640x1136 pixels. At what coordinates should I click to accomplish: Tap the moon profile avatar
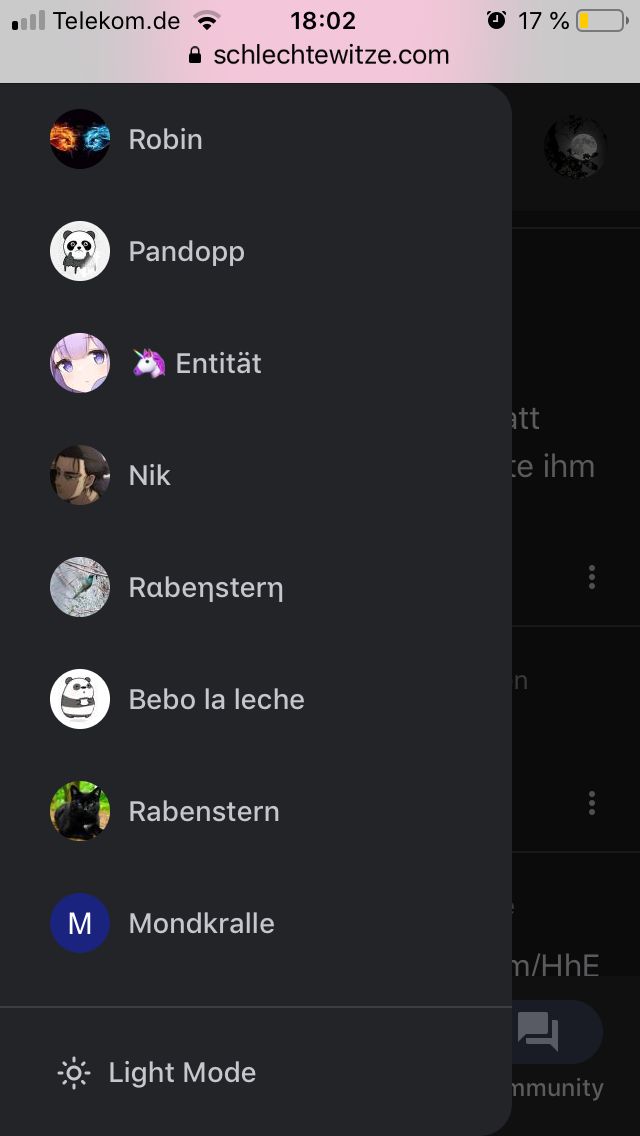pos(575,148)
